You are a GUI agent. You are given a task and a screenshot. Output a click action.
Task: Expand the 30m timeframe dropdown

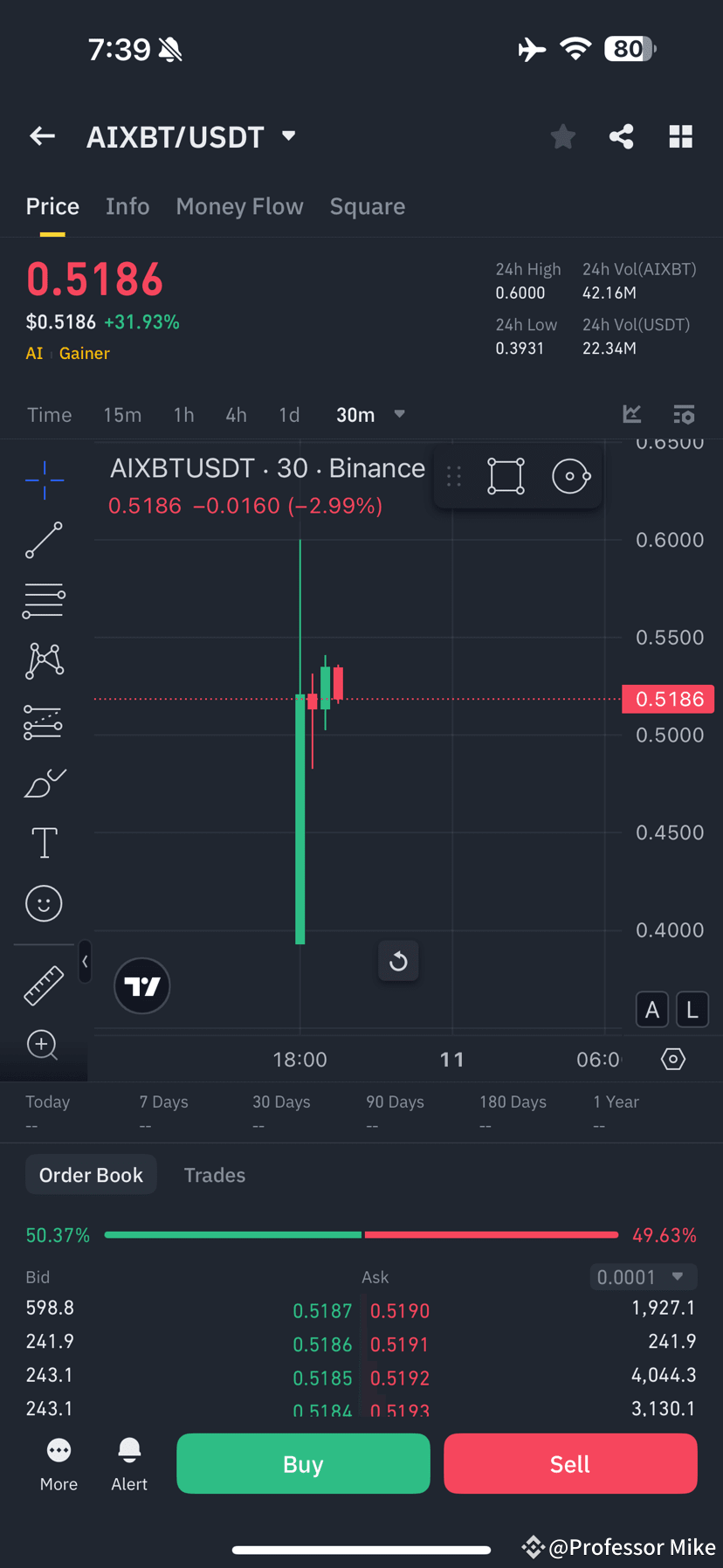click(399, 415)
